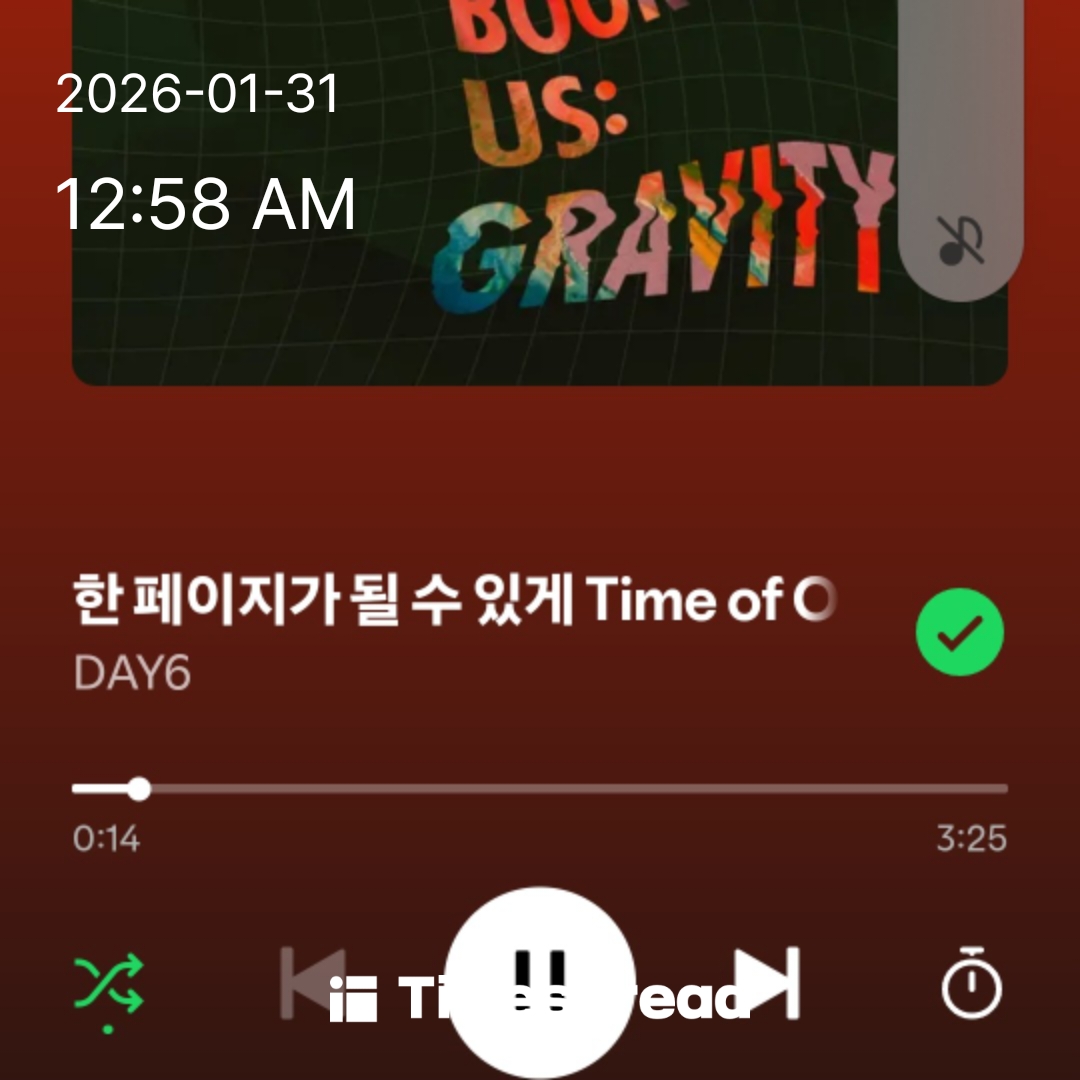Open the sleep timer

click(971, 984)
